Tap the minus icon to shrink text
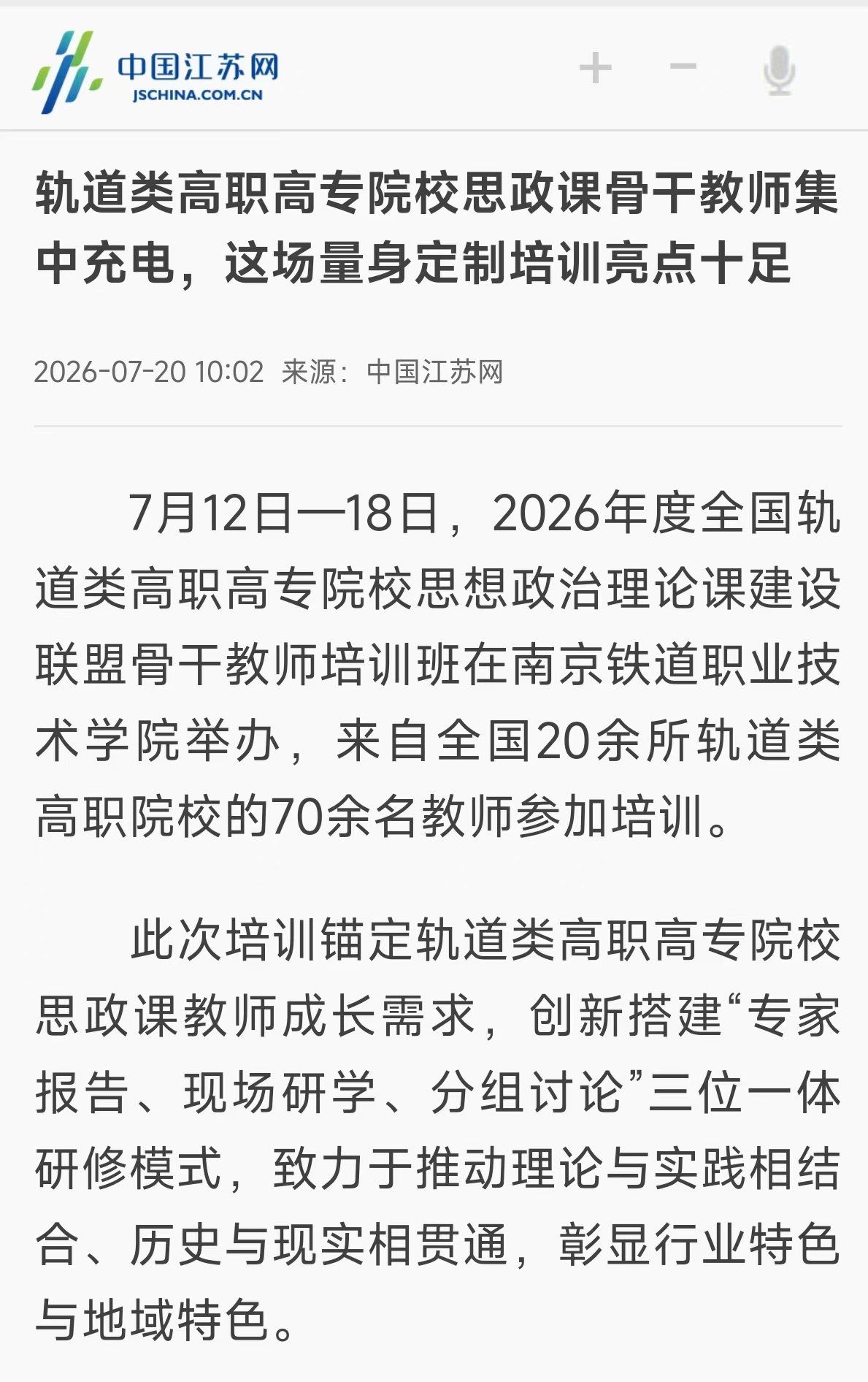The height and width of the screenshot is (1382, 868). [x=683, y=67]
